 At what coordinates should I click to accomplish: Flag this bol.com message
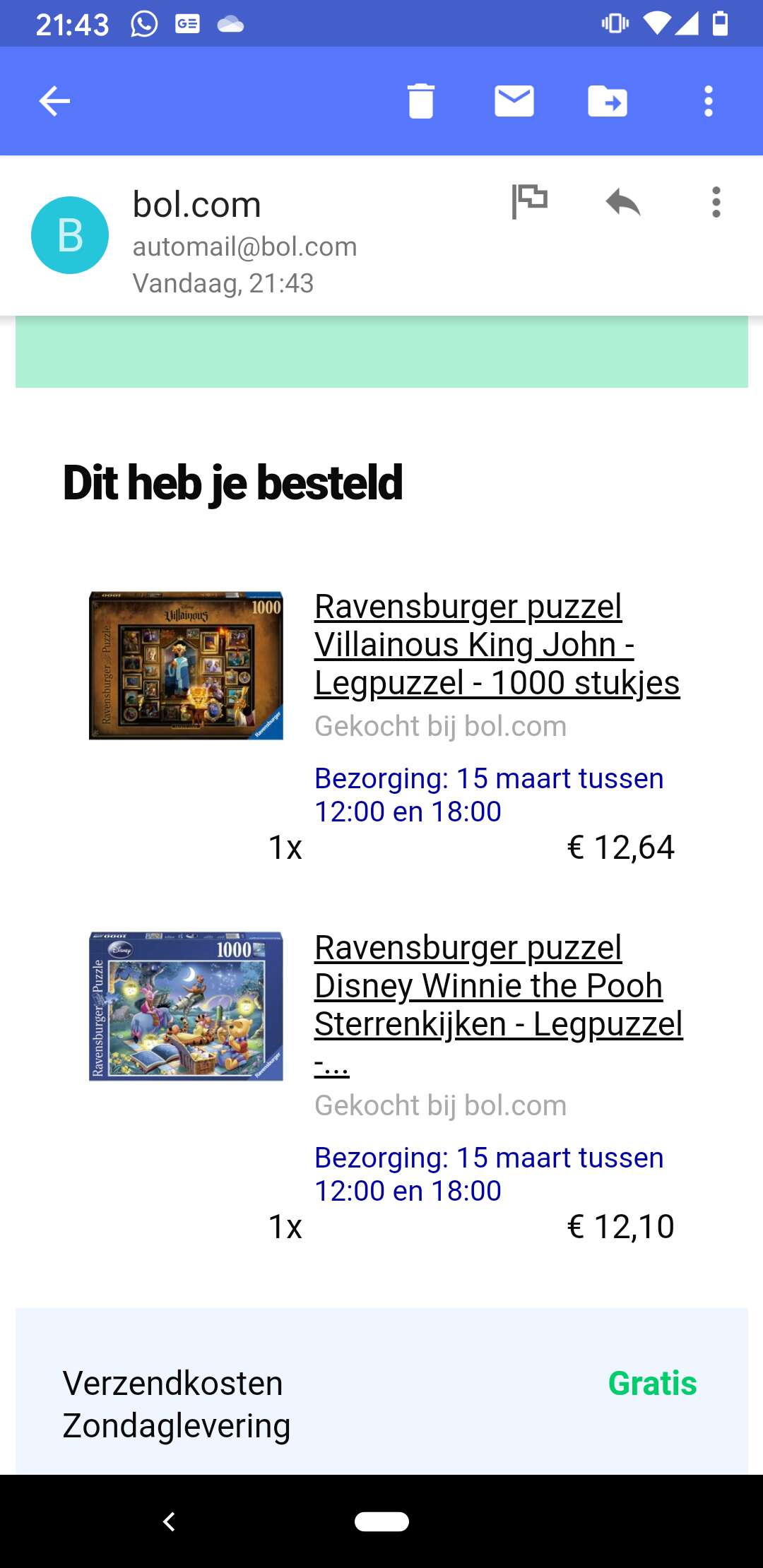[x=529, y=202]
